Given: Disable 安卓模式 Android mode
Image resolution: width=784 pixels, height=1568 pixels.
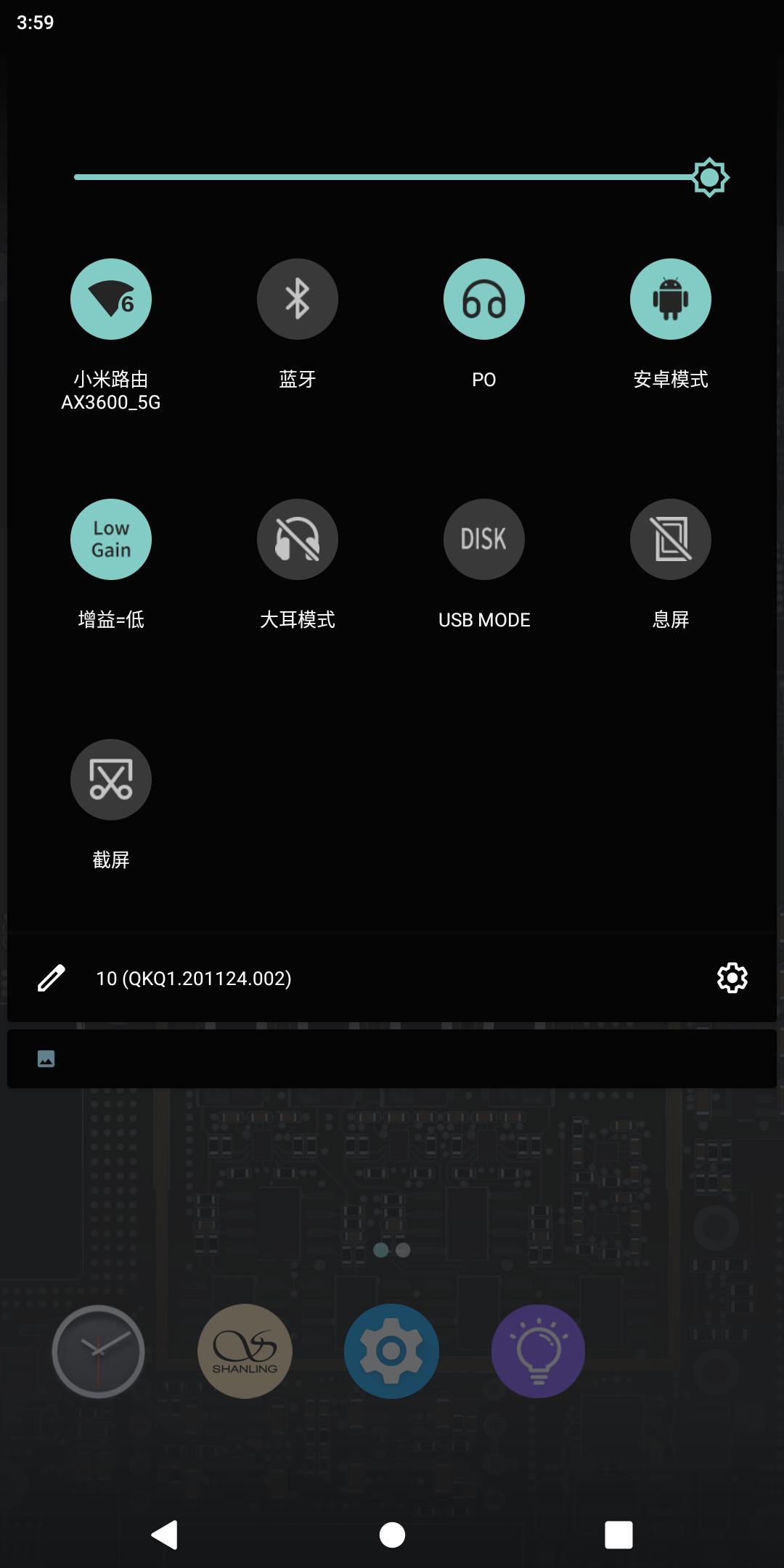Looking at the screenshot, I should click(x=670, y=298).
